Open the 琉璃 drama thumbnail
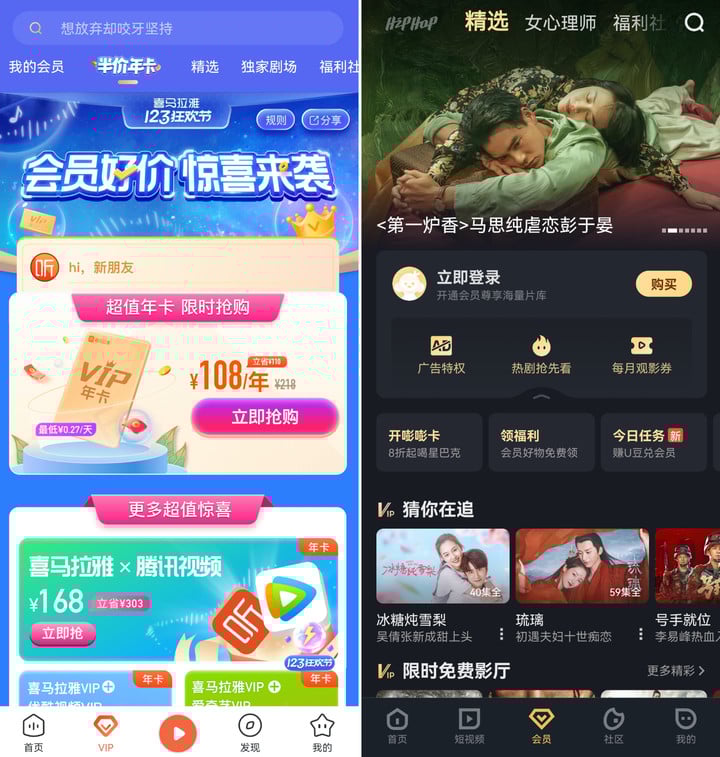 [x=582, y=566]
